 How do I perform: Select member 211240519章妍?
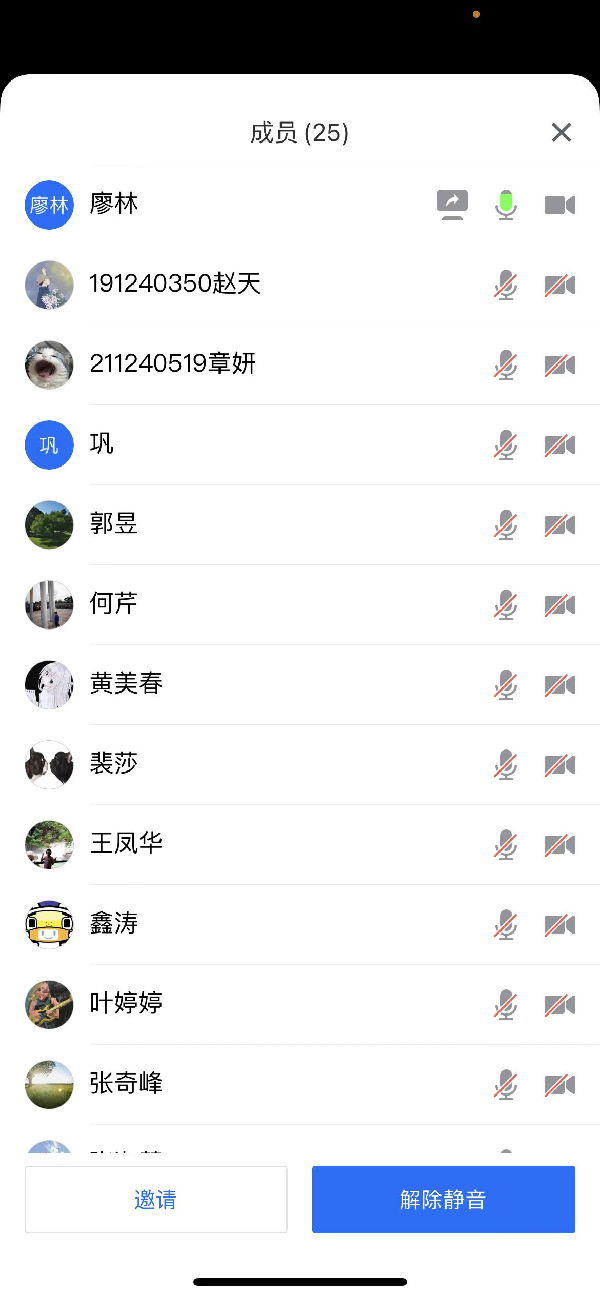tap(173, 364)
